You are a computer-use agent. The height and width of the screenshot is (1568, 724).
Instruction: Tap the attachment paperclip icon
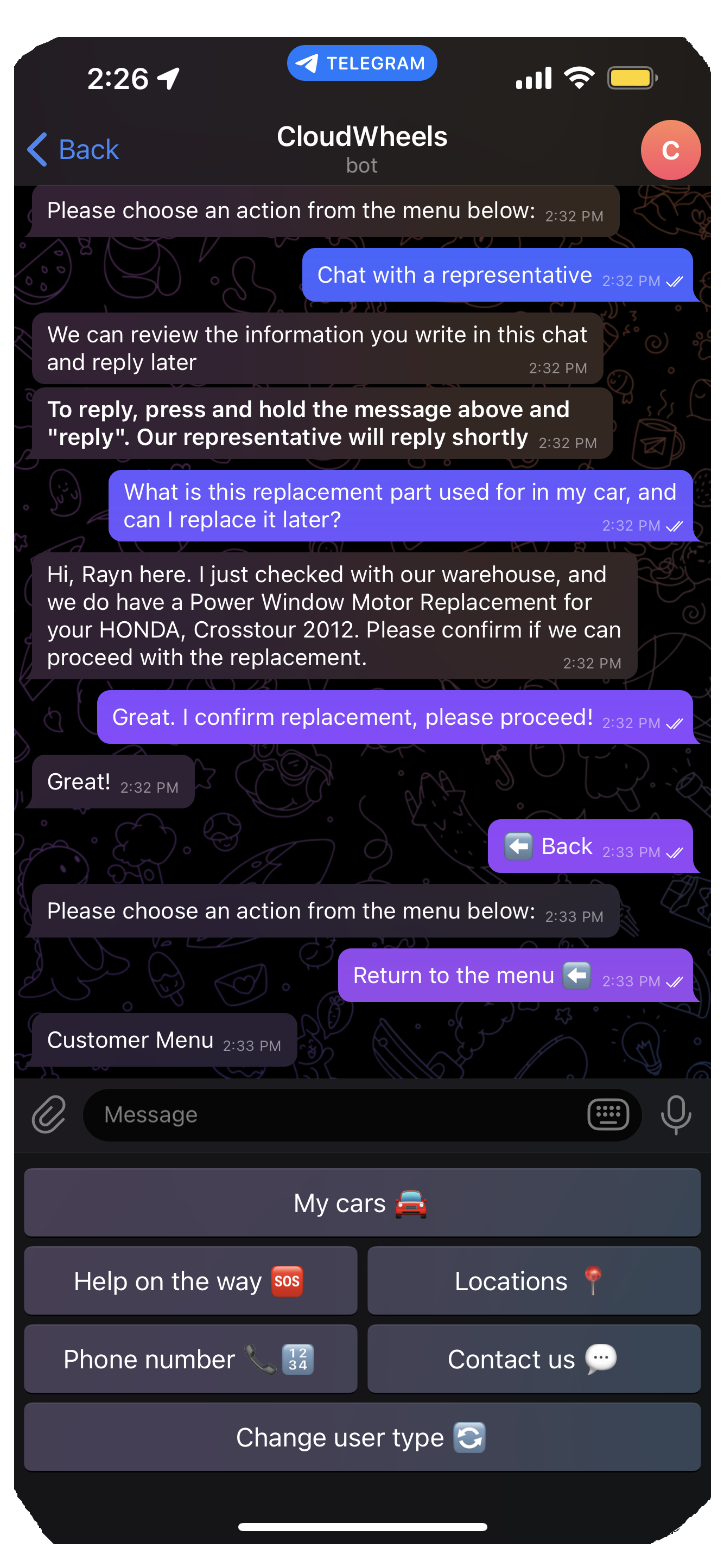click(49, 1114)
